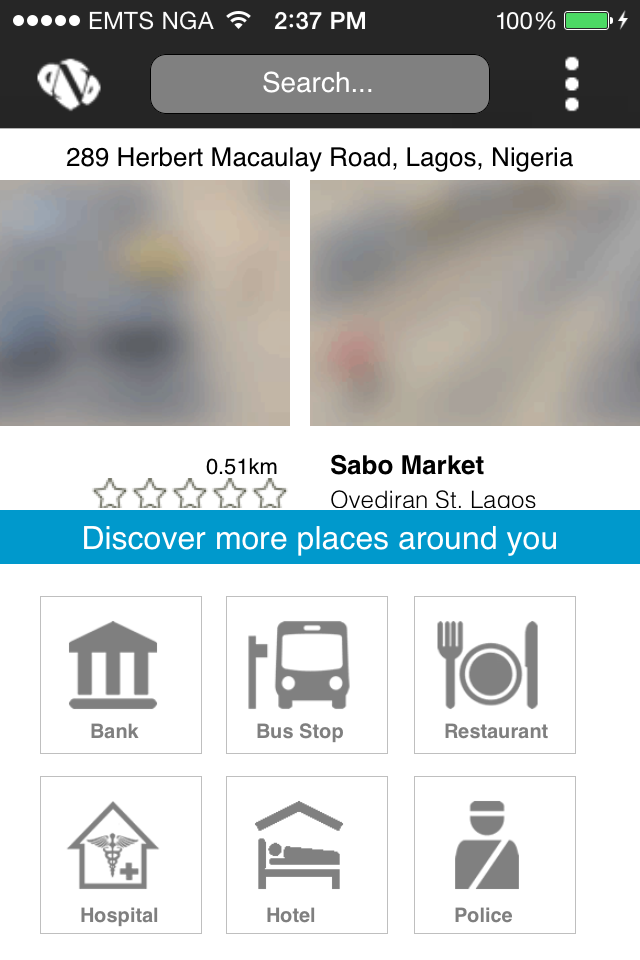Open the three-dot overflow menu
Image resolution: width=640 pixels, height=960 pixels.
[x=572, y=84]
